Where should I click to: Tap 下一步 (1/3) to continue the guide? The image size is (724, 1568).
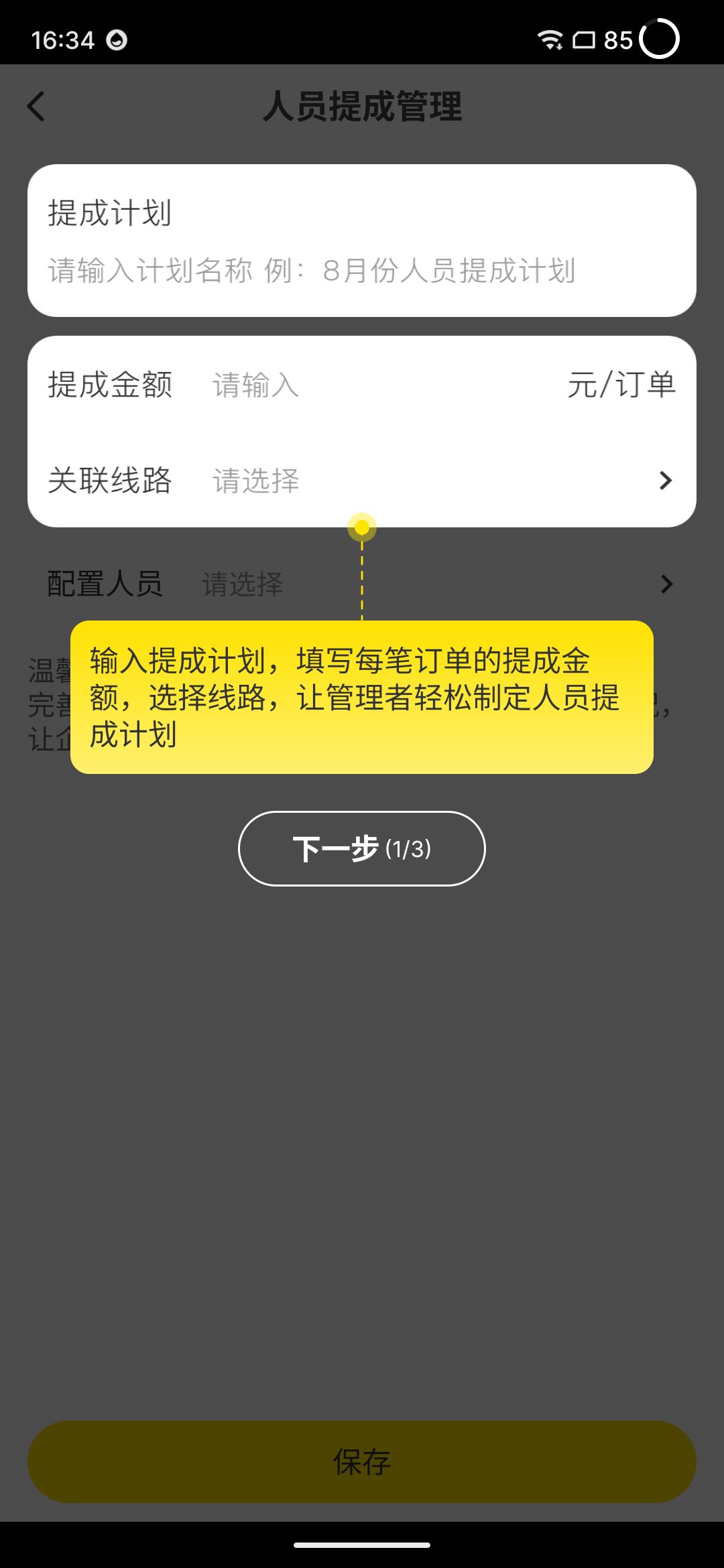[x=361, y=848]
